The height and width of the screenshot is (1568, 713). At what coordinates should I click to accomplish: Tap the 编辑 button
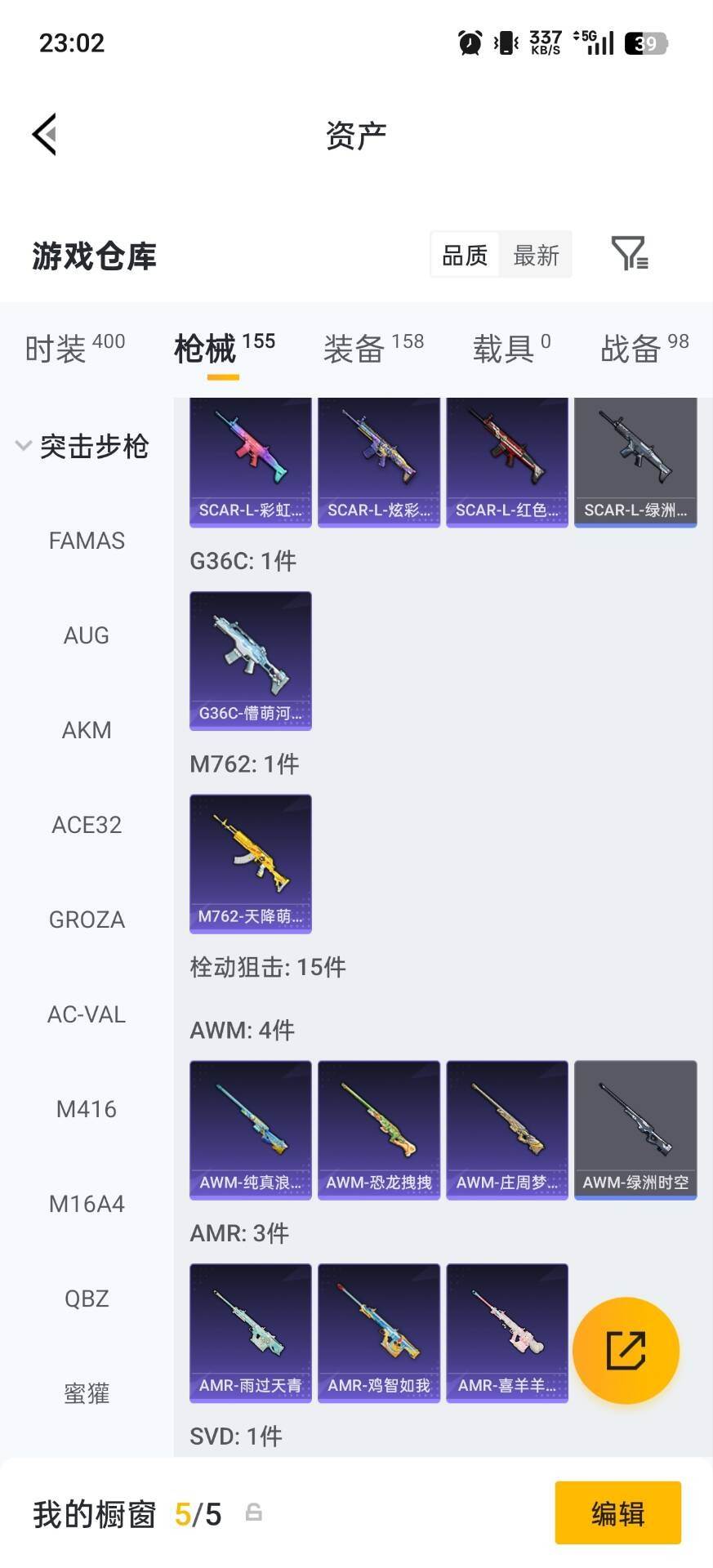pyautogui.click(x=617, y=1512)
